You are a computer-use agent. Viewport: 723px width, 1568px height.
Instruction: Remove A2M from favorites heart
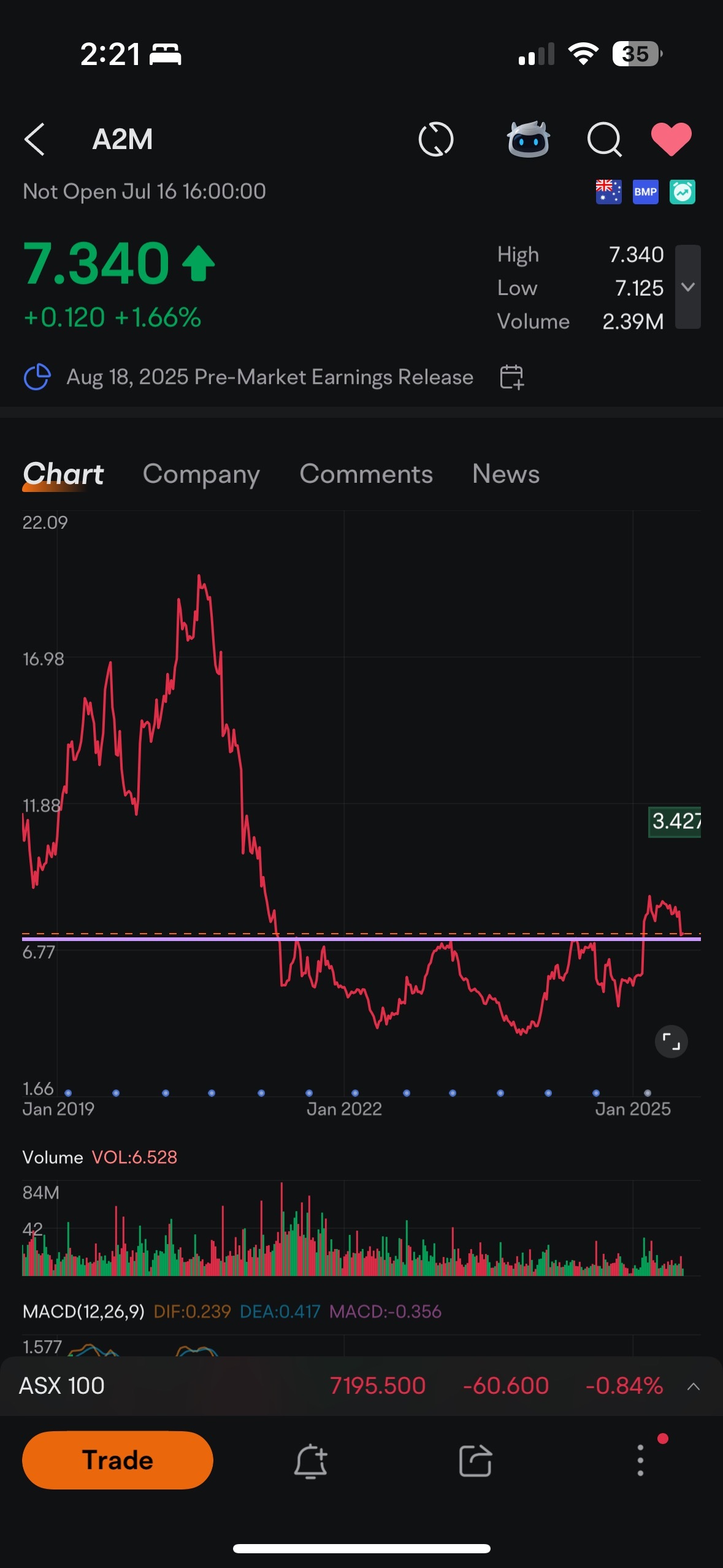pyautogui.click(x=671, y=139)
